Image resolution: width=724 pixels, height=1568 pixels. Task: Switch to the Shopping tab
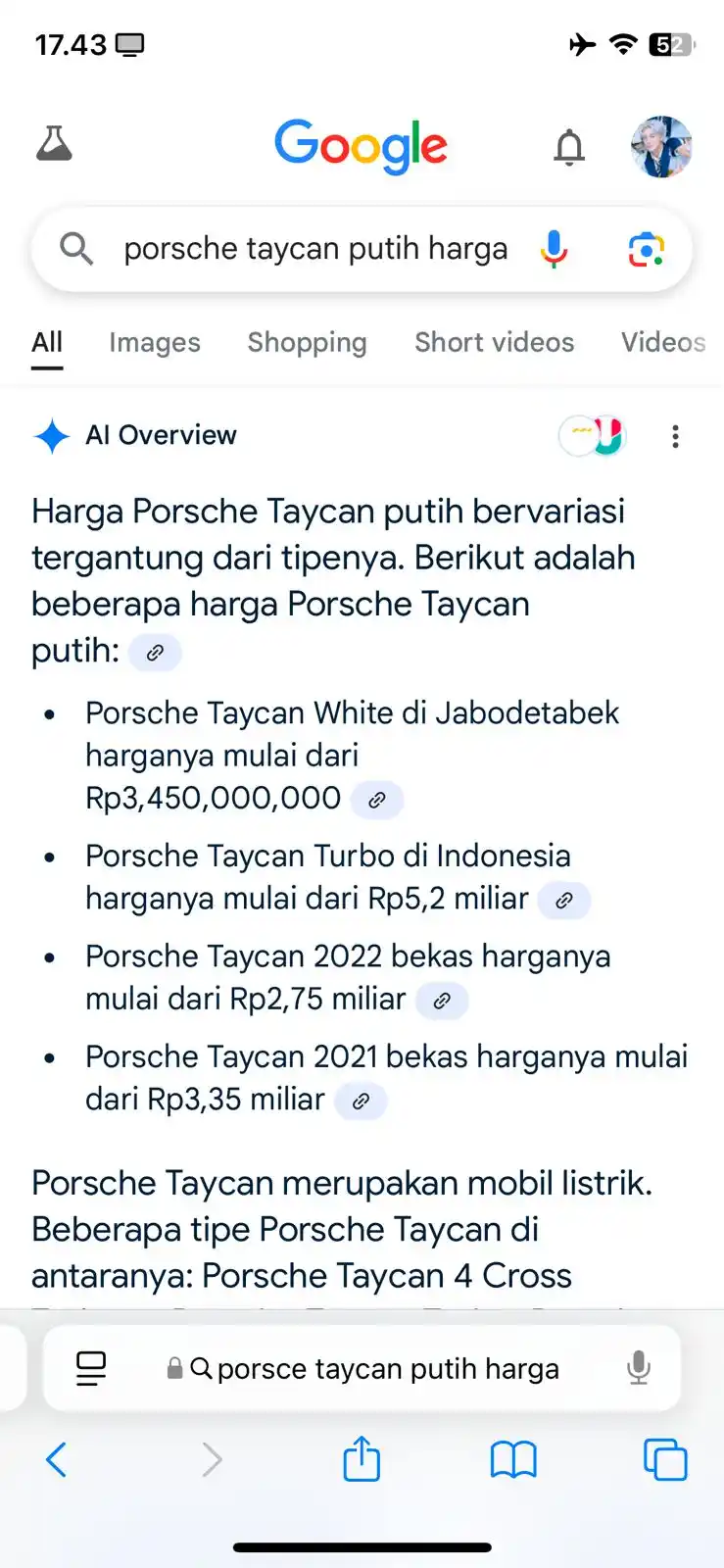tap(307, 342)
